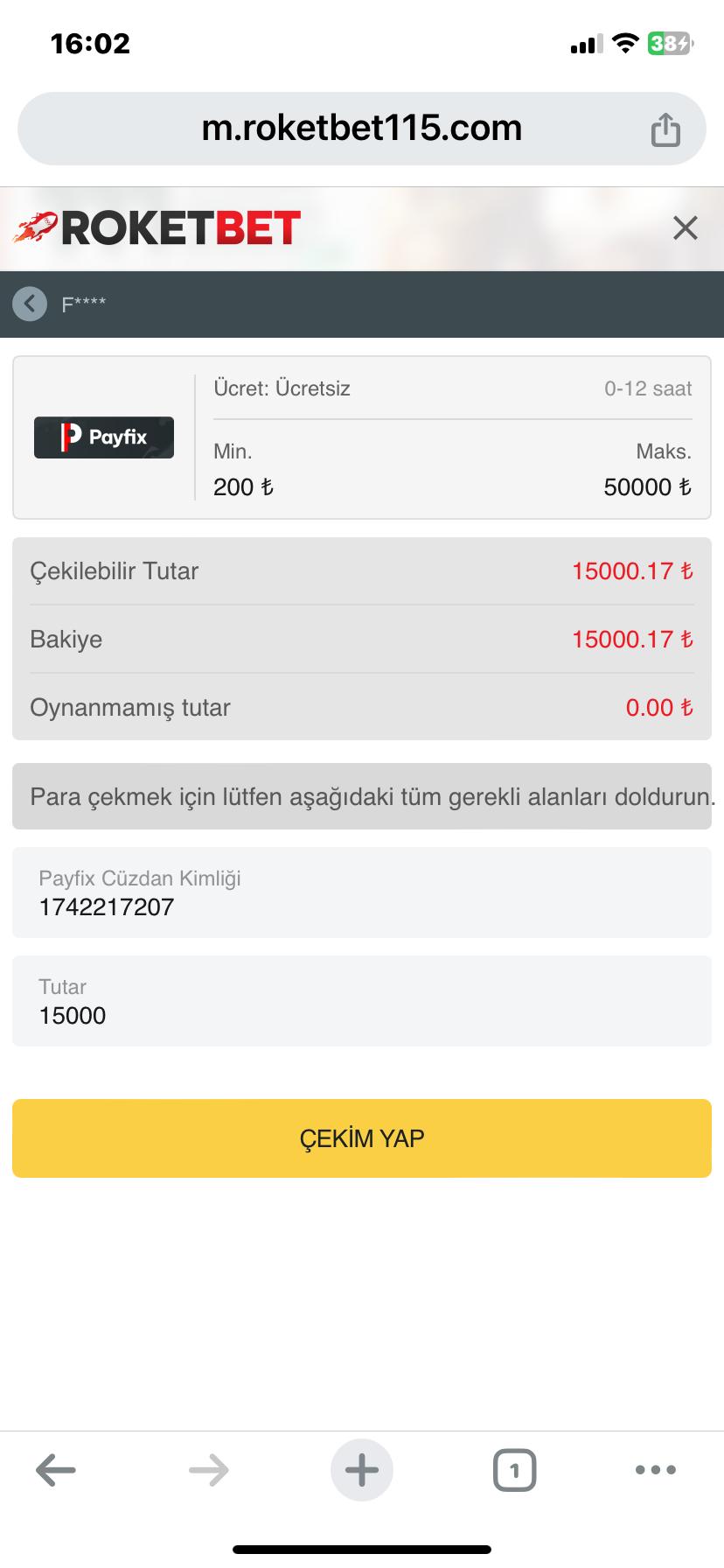
Task: Dismiss the banner with the X button
Action: coord(685,227)
